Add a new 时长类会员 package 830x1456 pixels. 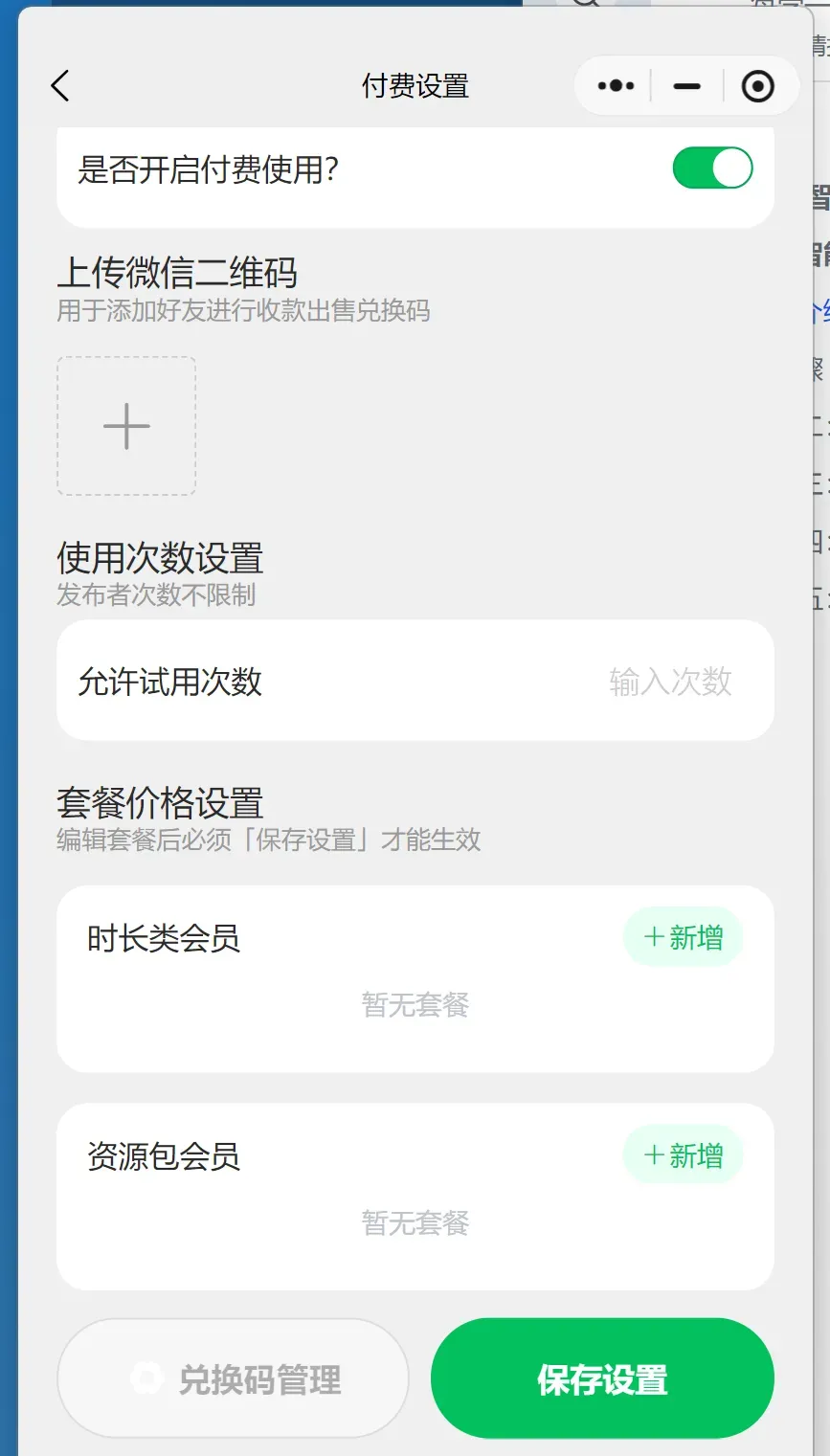point(683,937)
